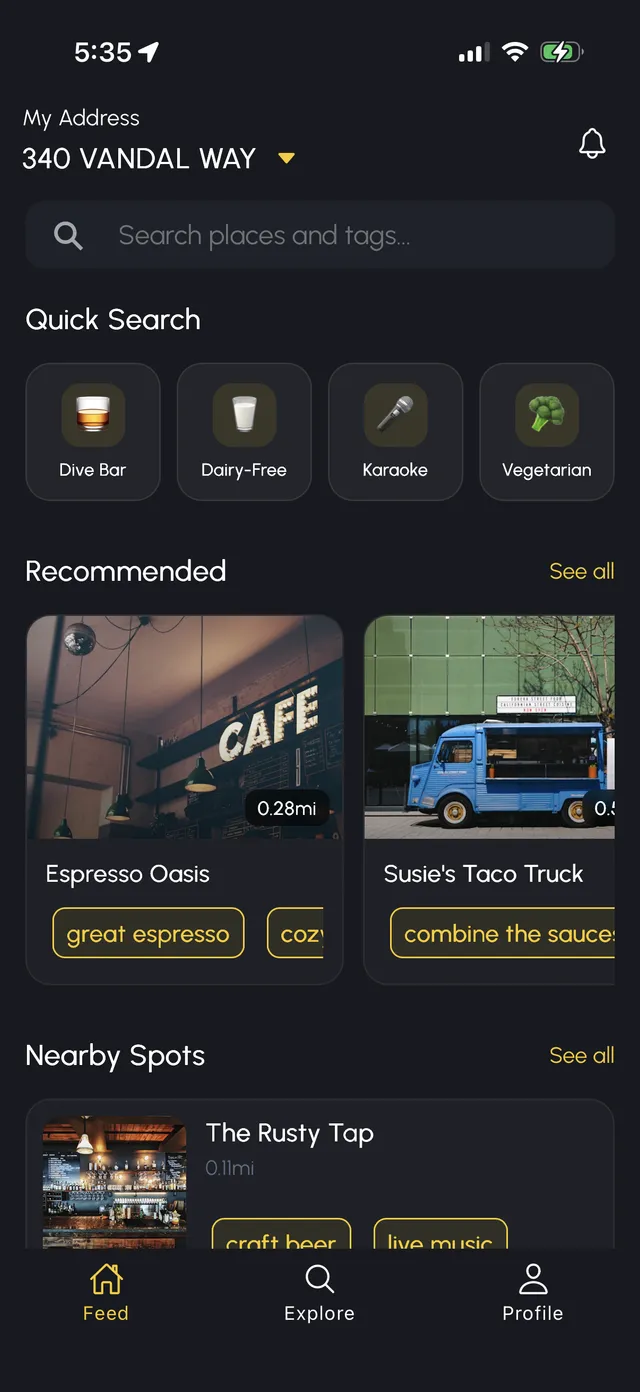
Task: Expand the 340 Vandal Way address dropdown
Action: tap(286, 158)
